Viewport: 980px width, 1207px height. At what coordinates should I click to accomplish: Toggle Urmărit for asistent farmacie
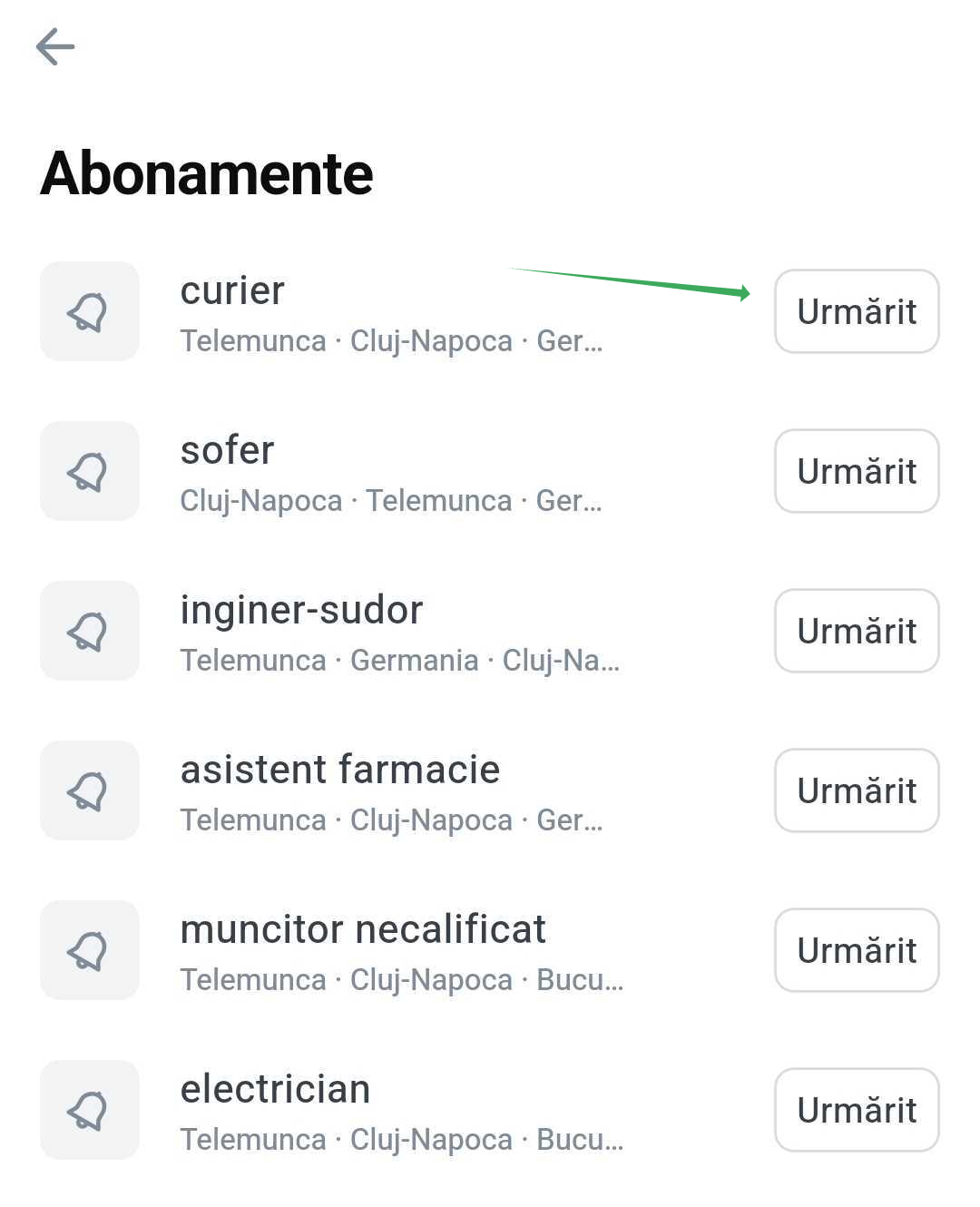click(857, 790)
